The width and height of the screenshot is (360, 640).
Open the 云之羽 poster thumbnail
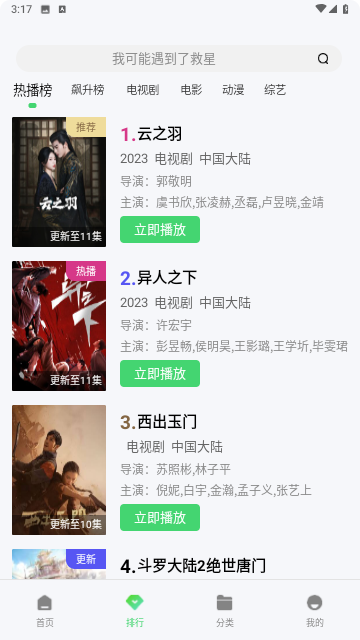(59, 182)
